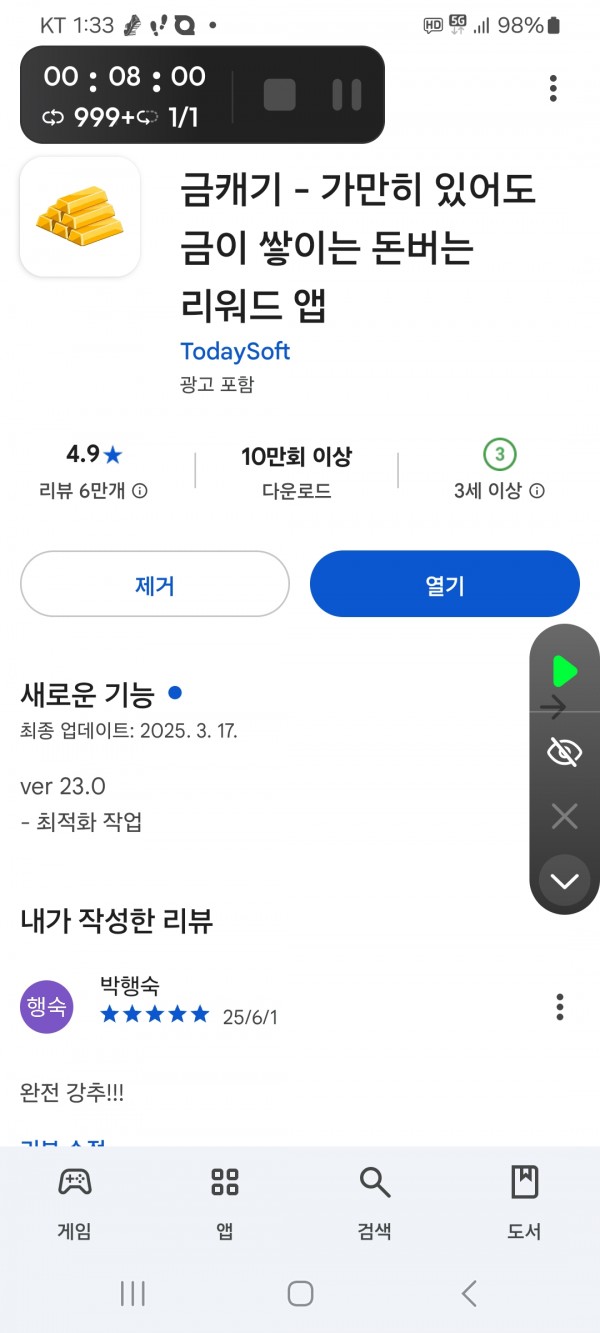Switch to the 검색 tab
Image resolution: width=600 pixels, height=1333 pixels.
(375, 1204)
